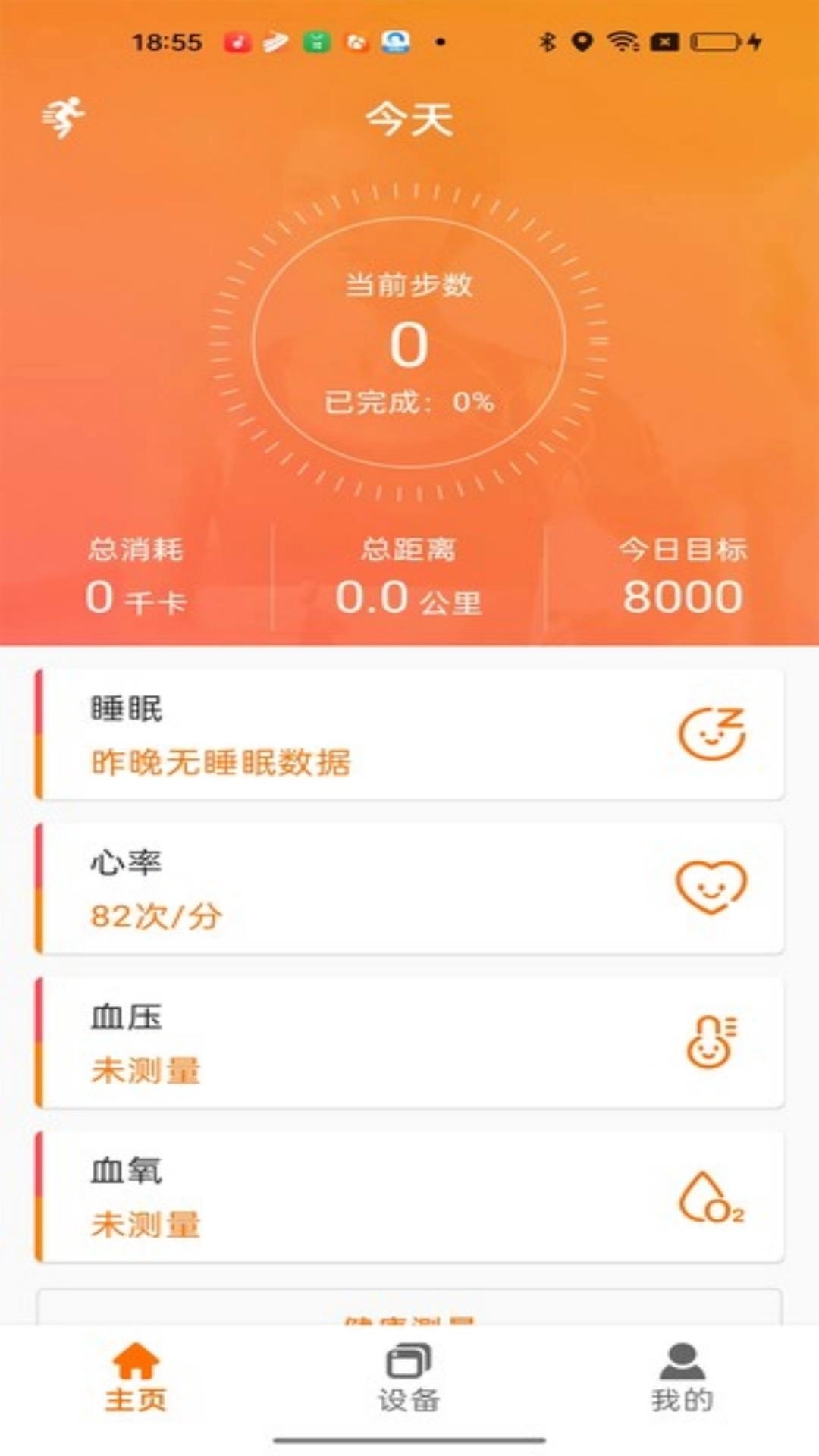Tap the Bluetooth icon in status bar

(x=548, y=42)
